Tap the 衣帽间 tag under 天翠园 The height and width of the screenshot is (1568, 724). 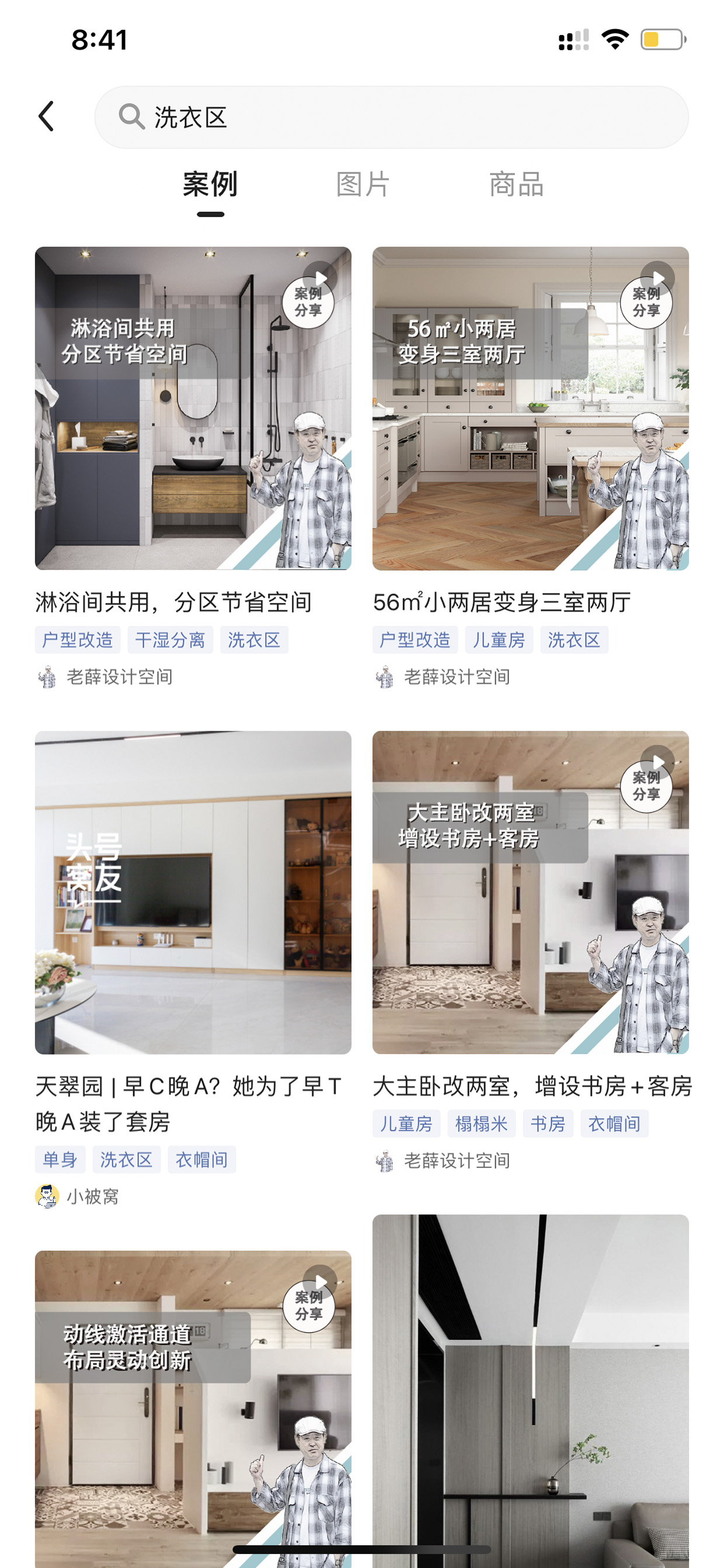tap(201, 1160)
